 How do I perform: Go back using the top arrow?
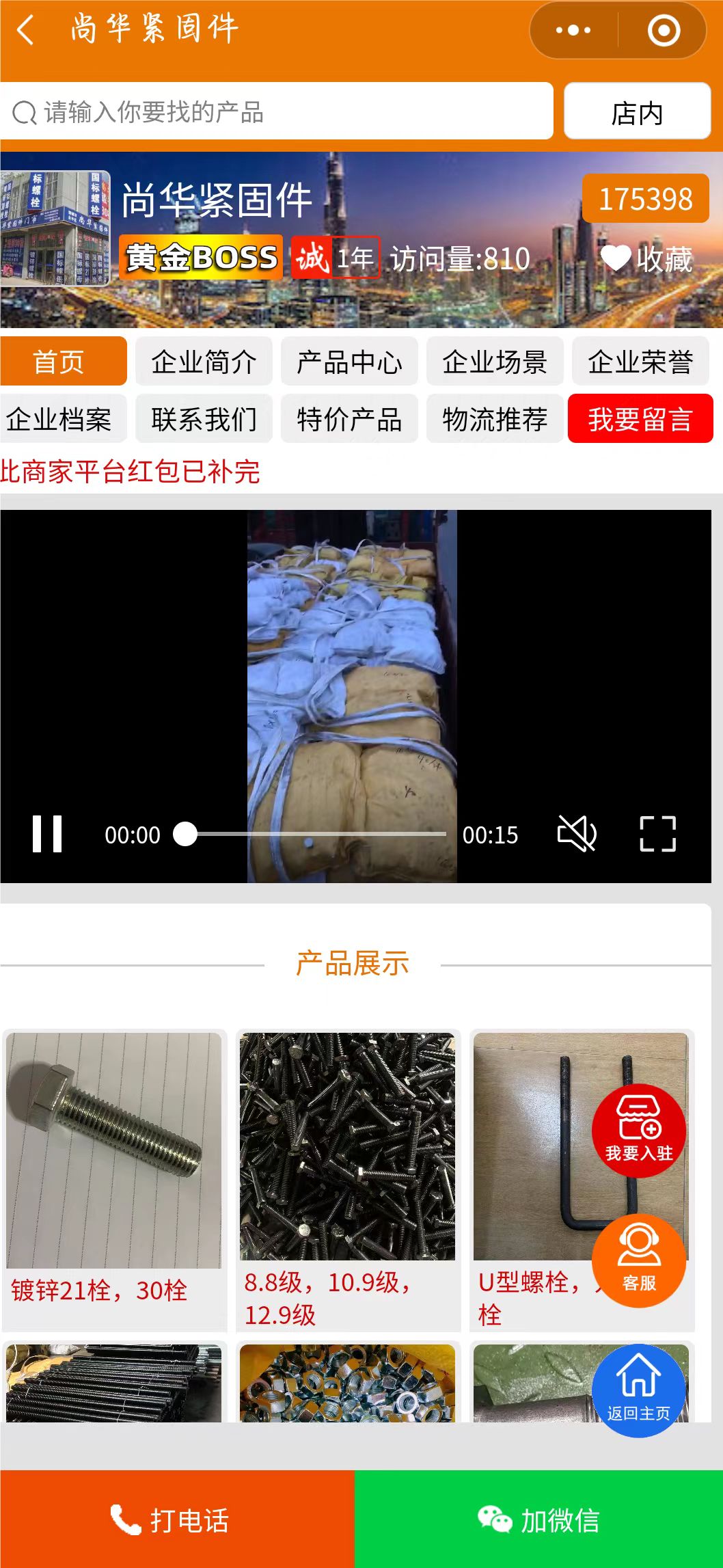(25, 30)
